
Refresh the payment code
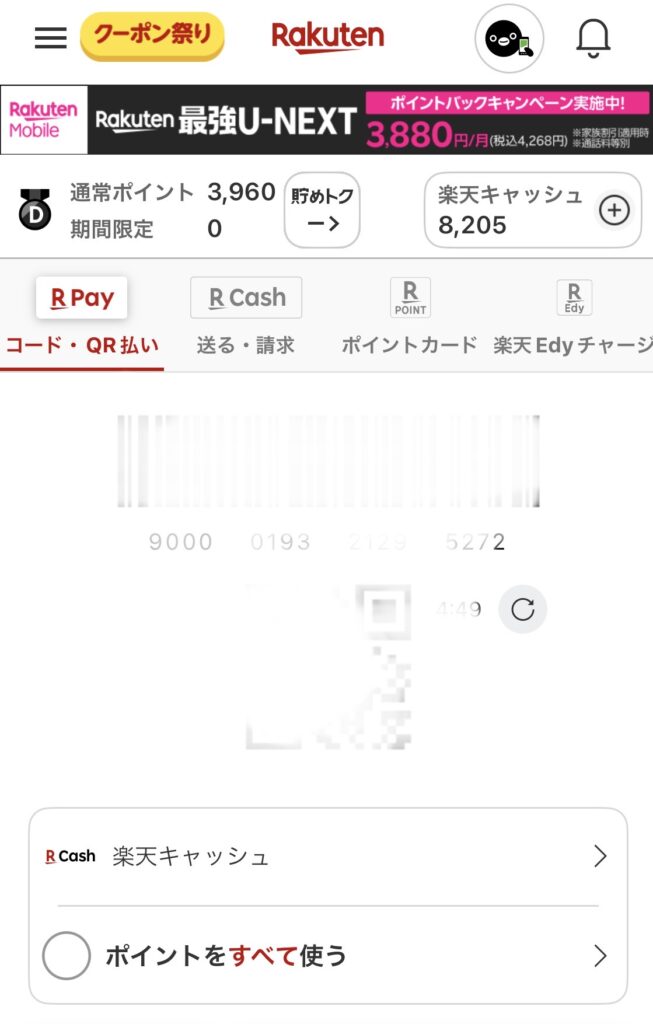tap(522, 608)
